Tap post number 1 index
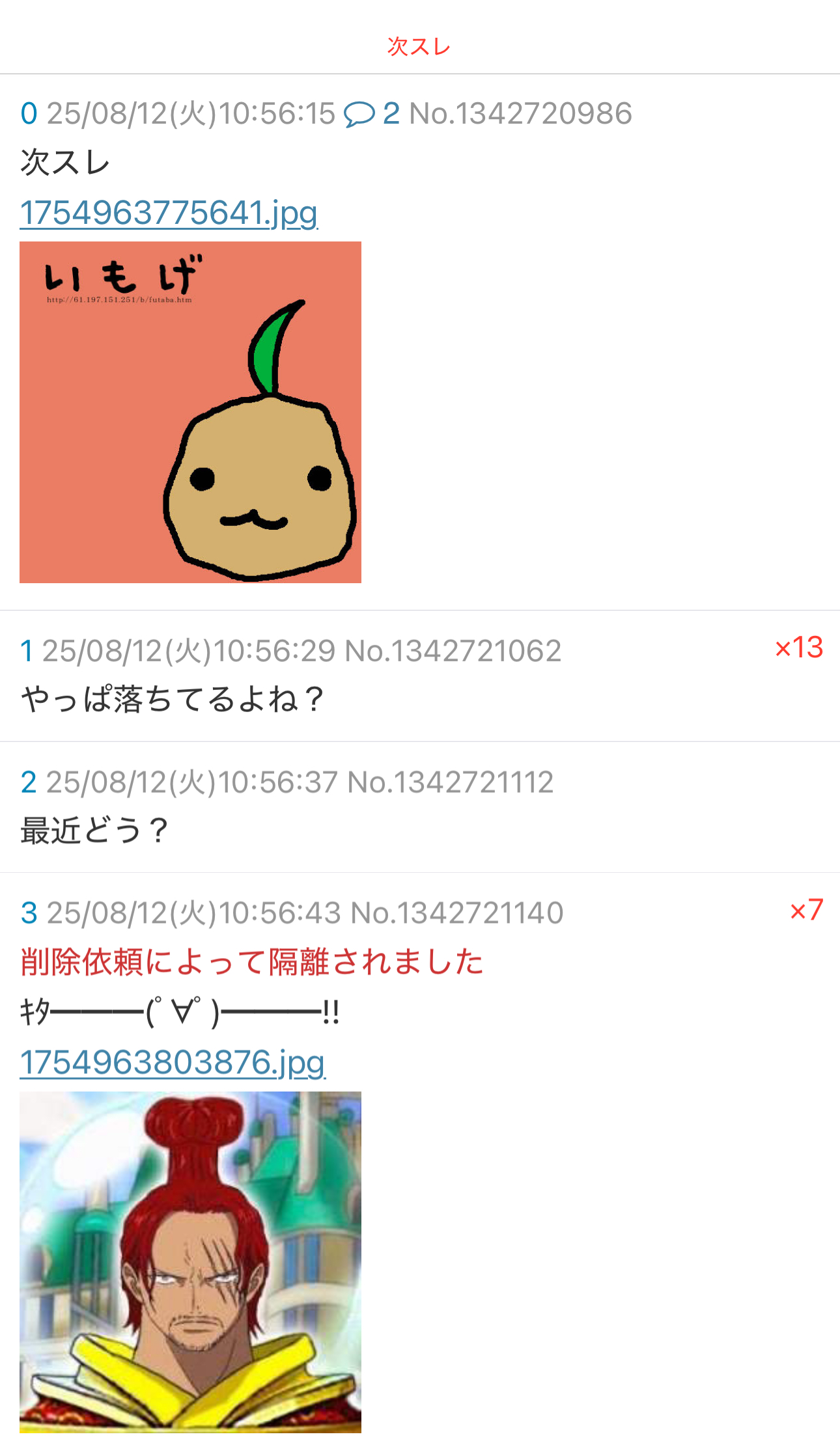Image resolution: width=840 pixels, height=1456 pixels. tap(27, 651)
